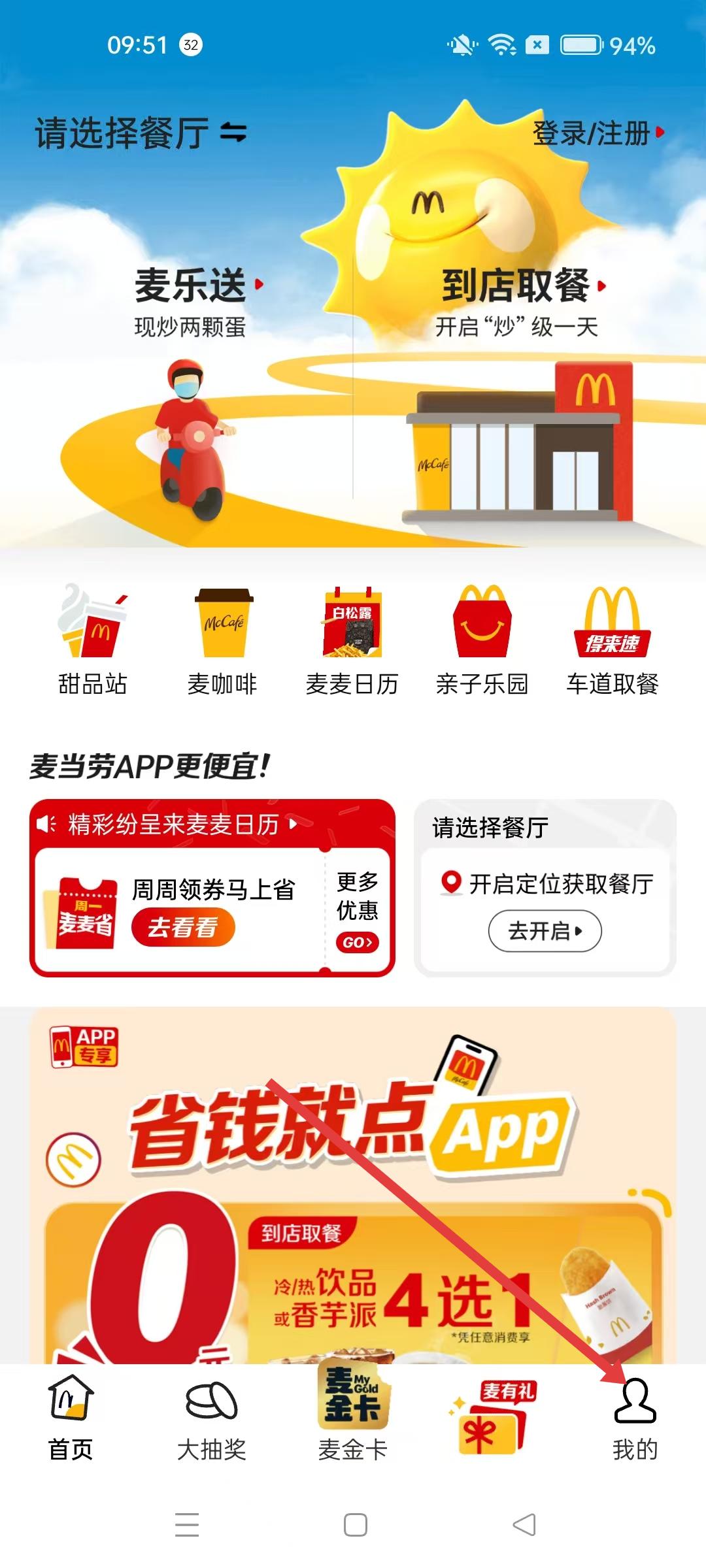Open the 省钱就点App promo banner
The width and height of the screenshot is (706, 1568).
coord(353,1176)
